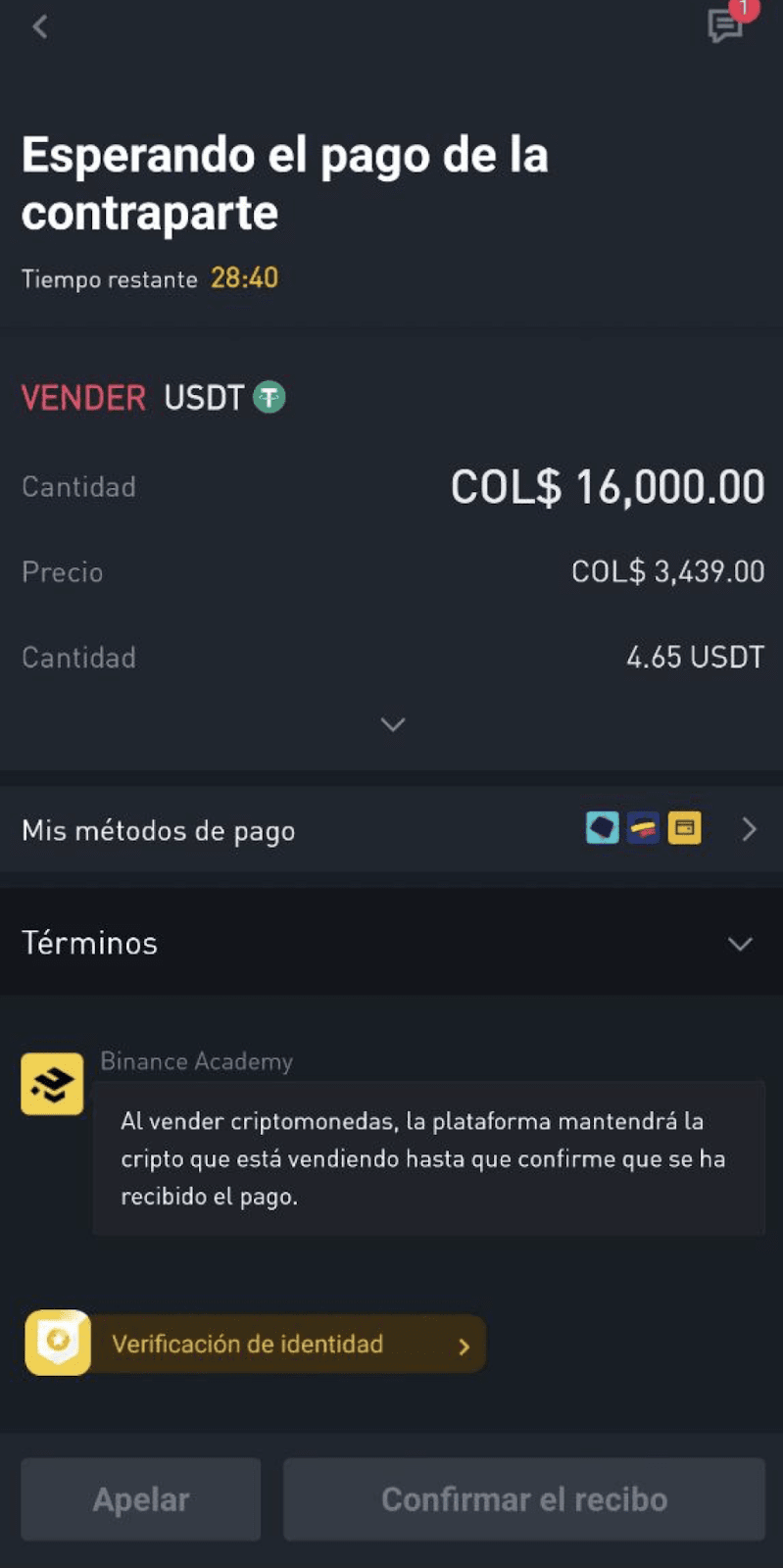Go back using the top-left arrow
This screenshot has width=783, height=1568.
click(x=39, y=26)
